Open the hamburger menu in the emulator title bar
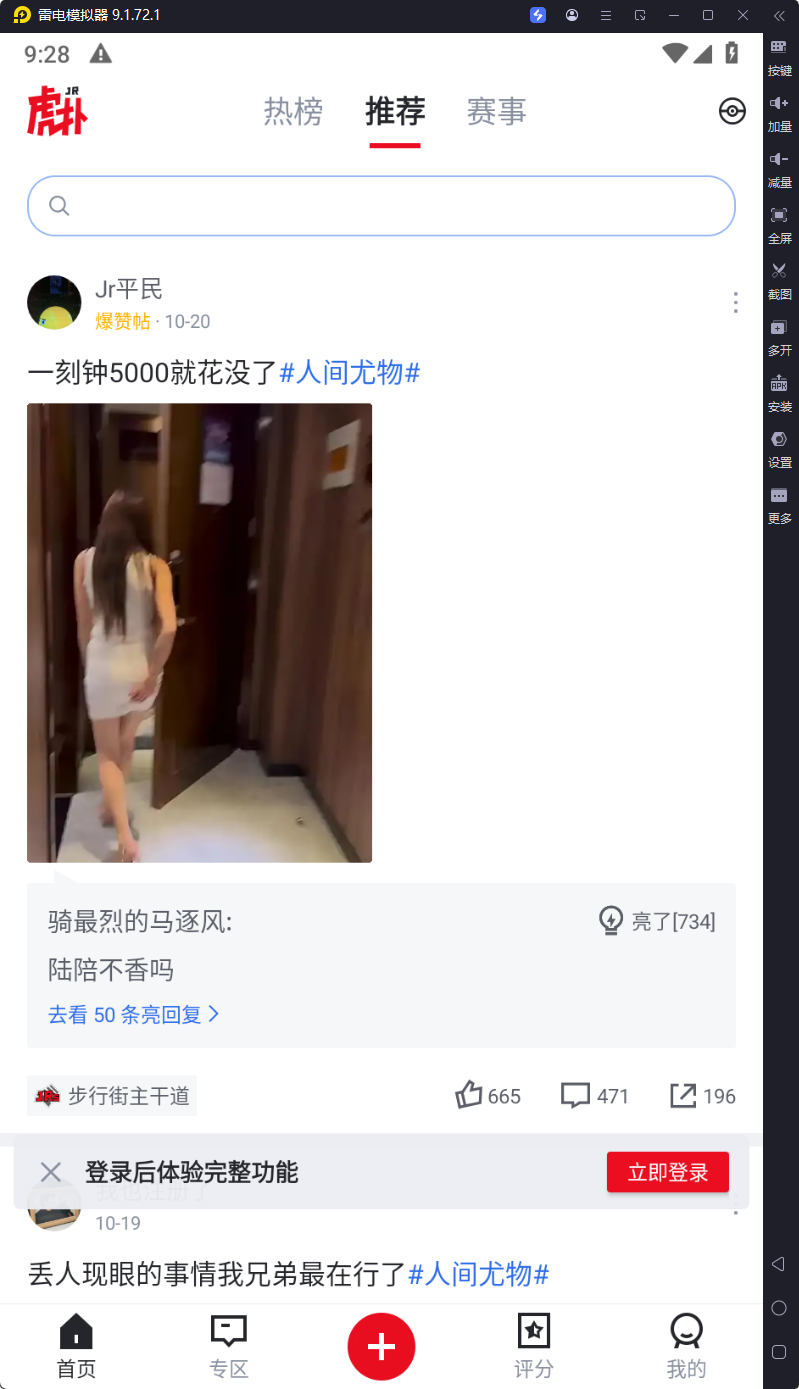The height and width of the screenshot is (1389, 799). tap(605, 15)
